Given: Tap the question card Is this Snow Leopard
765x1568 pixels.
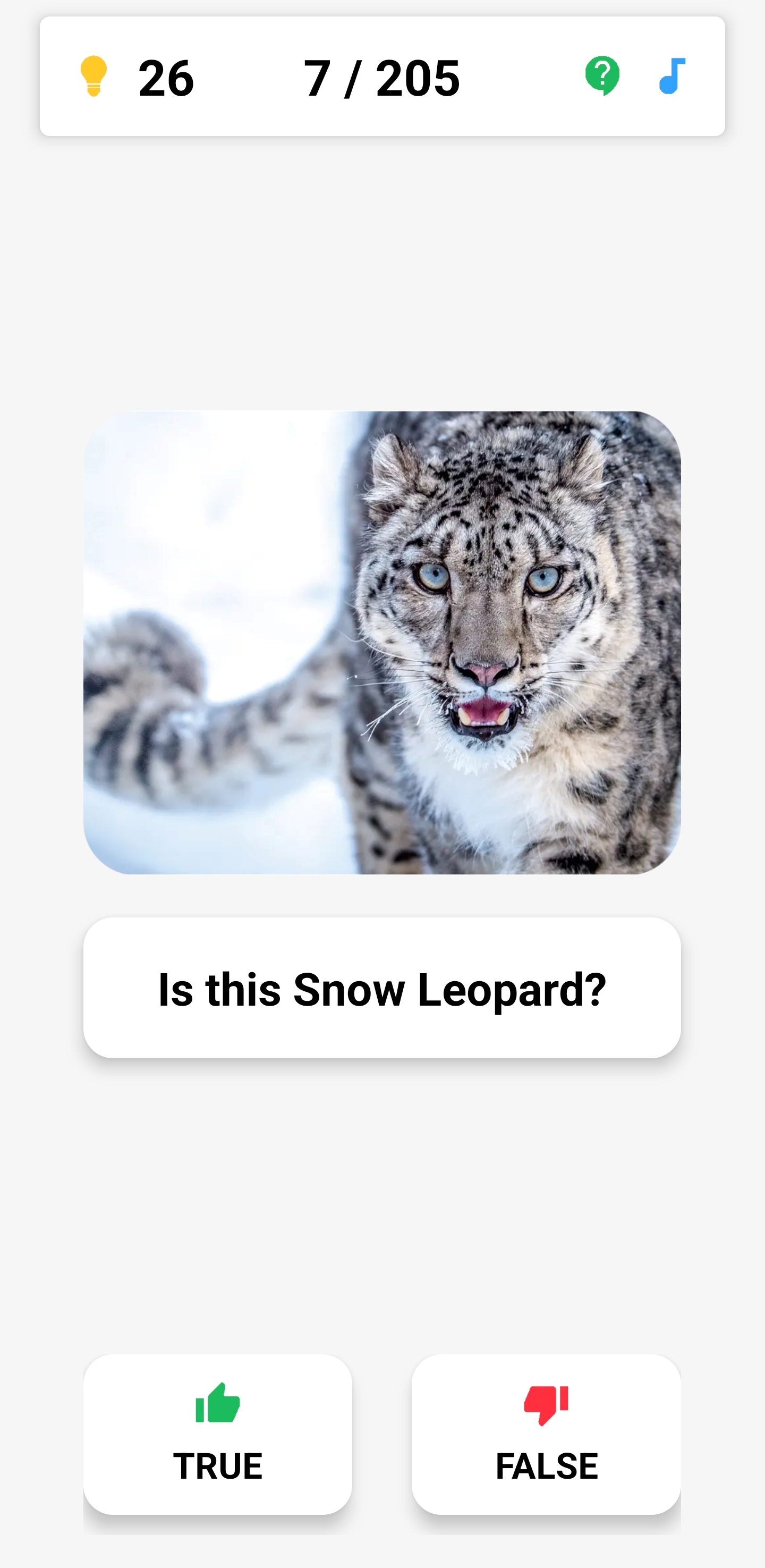Looking at the screenshot, I should (x=382, y=989).
